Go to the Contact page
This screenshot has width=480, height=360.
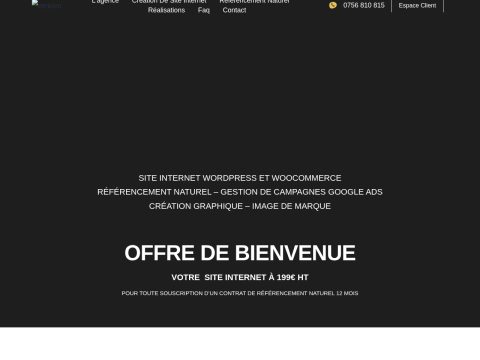click(x=234, y=10)
